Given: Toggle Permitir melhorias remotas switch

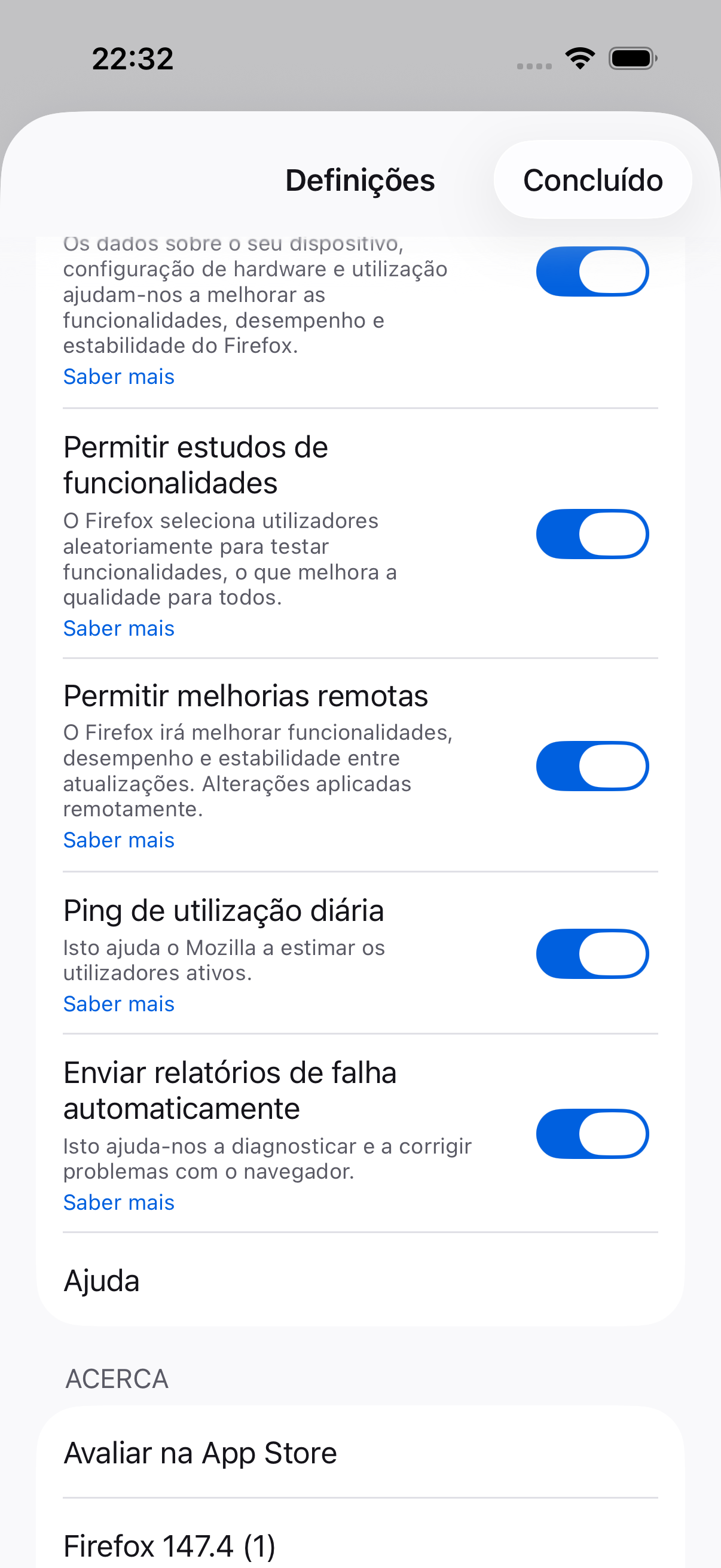Looking at the screenshot, I should point(591,765).
